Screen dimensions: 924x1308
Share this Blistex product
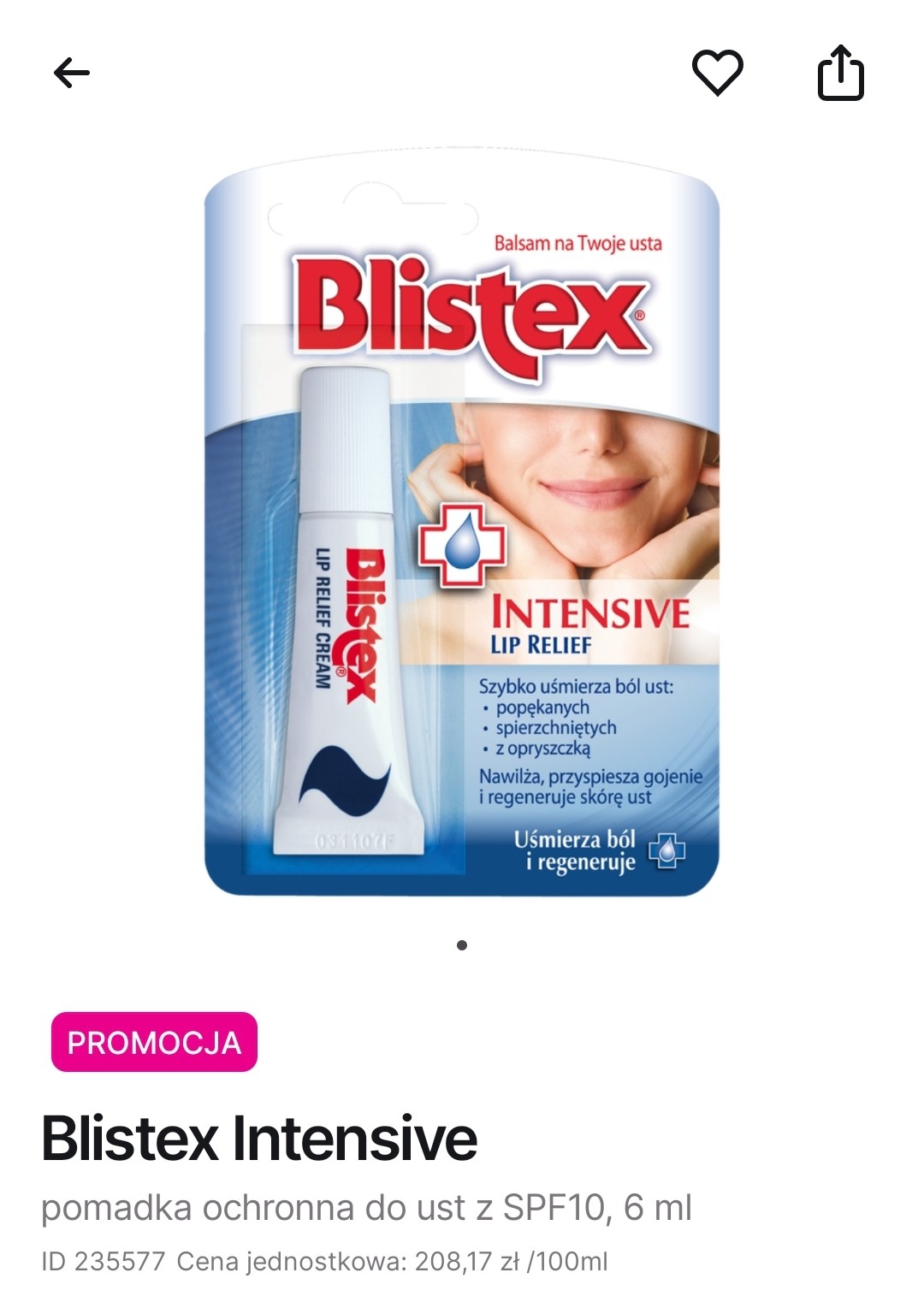(x=840, y=74)
